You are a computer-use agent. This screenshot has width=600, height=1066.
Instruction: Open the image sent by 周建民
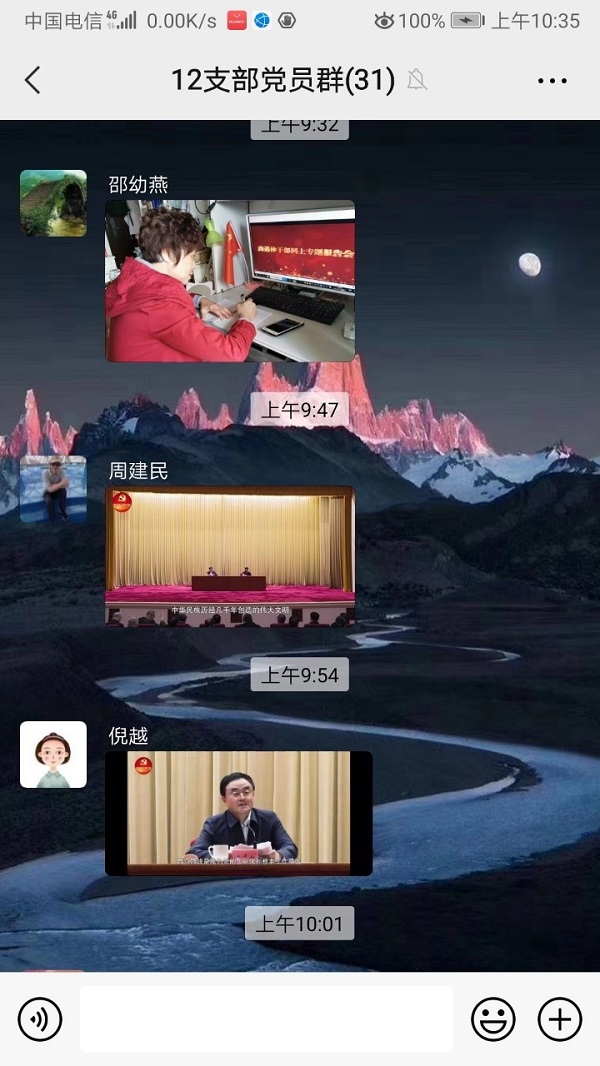click(230, 557)
